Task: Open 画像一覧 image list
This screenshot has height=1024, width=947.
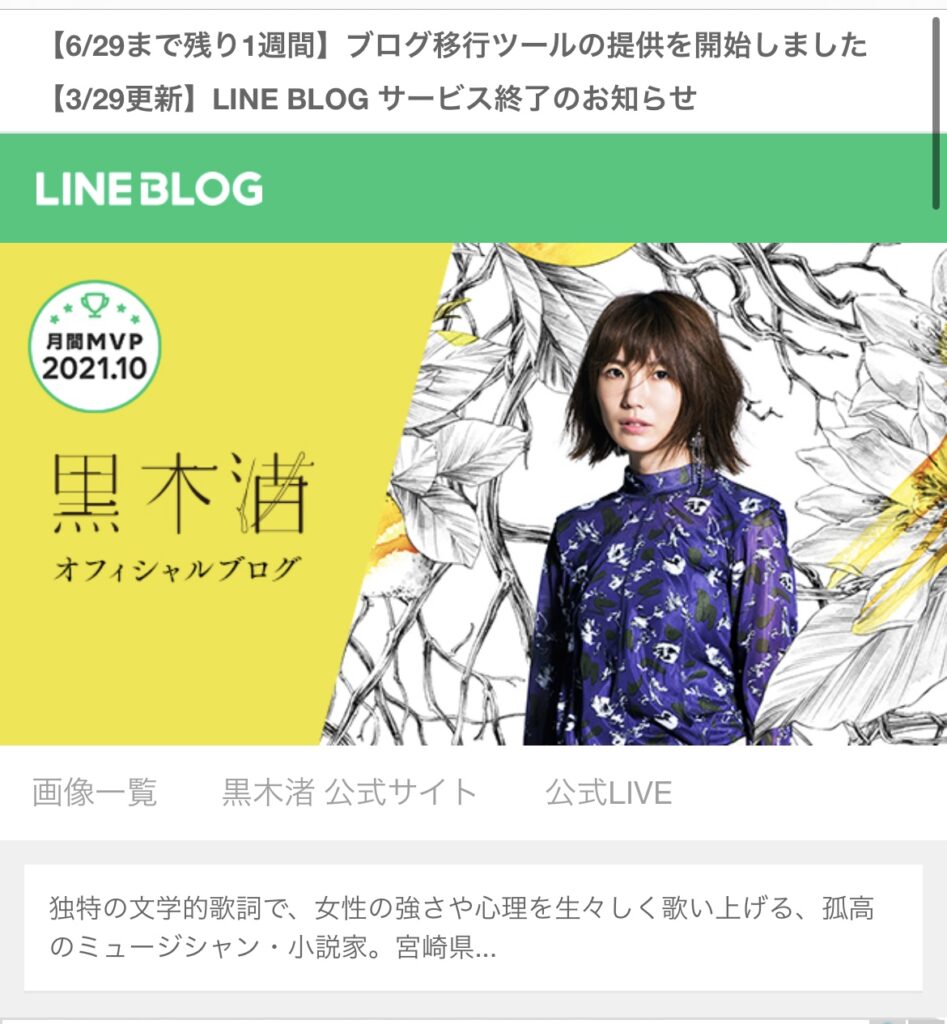Action: click(95, 793)
